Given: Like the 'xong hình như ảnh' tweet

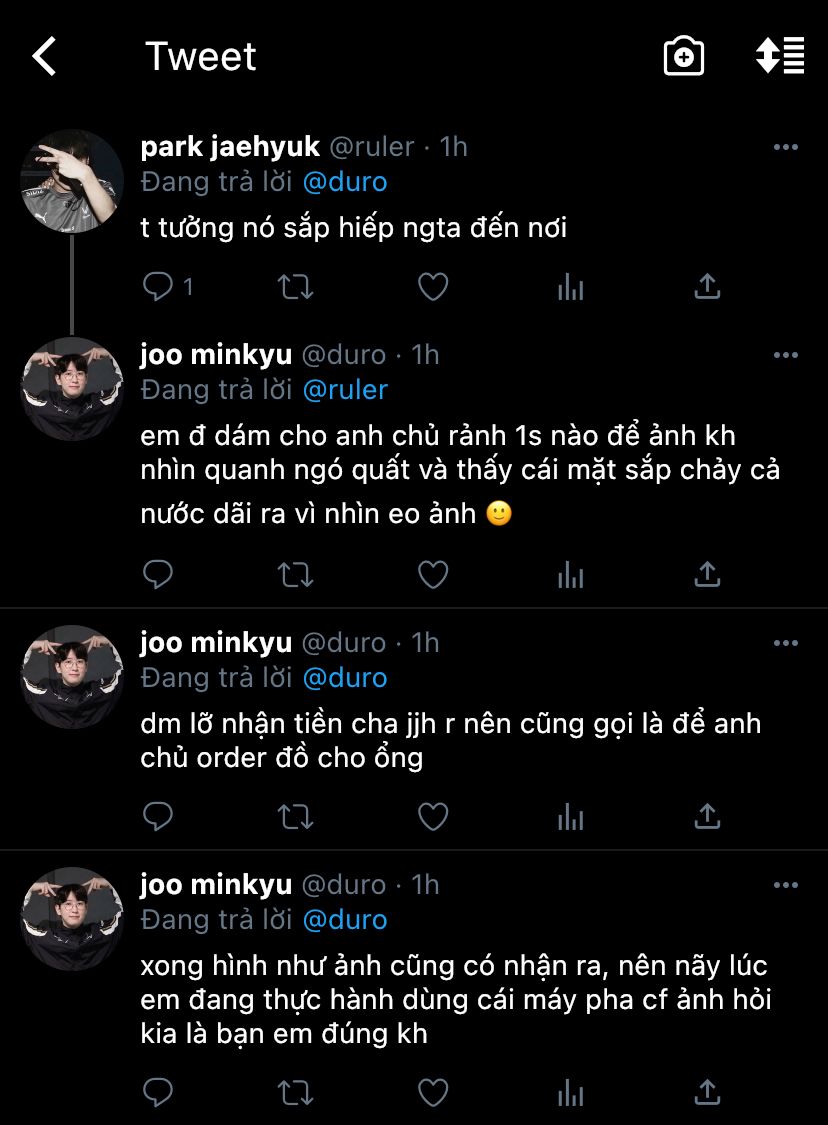Looking at the screenshot, I should [432, 1092].
